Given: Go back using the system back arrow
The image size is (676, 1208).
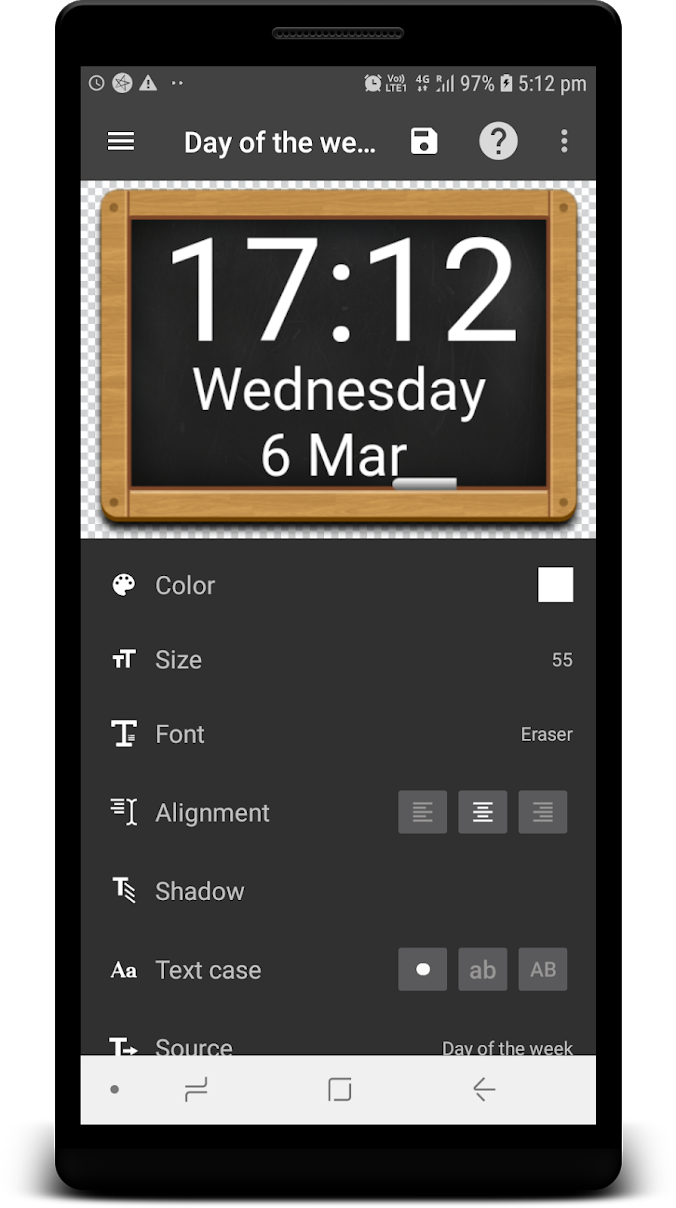Looking at the screenshot, I should (484, 1089).
